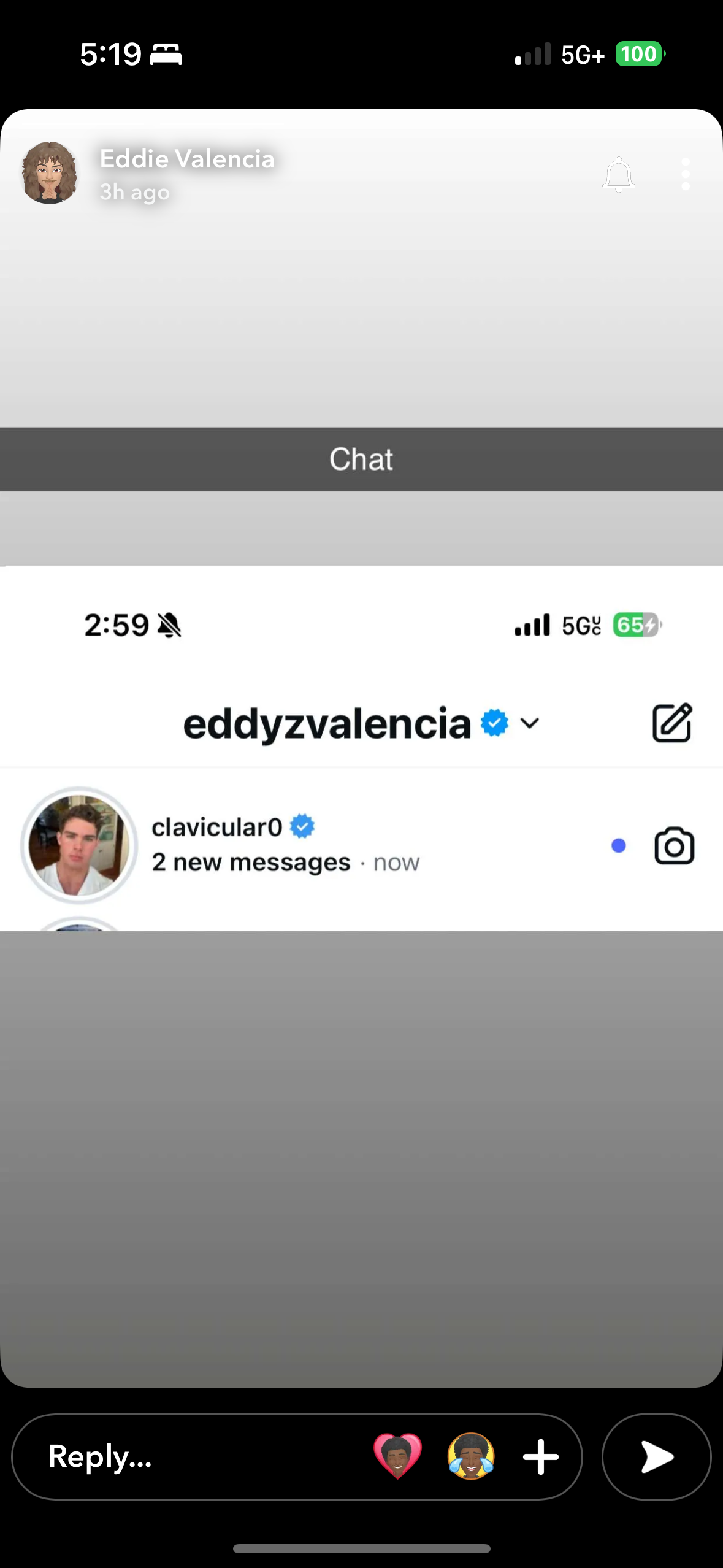
Task: Send the heart Bitmoji reaction
Action: pos(397,1456)
